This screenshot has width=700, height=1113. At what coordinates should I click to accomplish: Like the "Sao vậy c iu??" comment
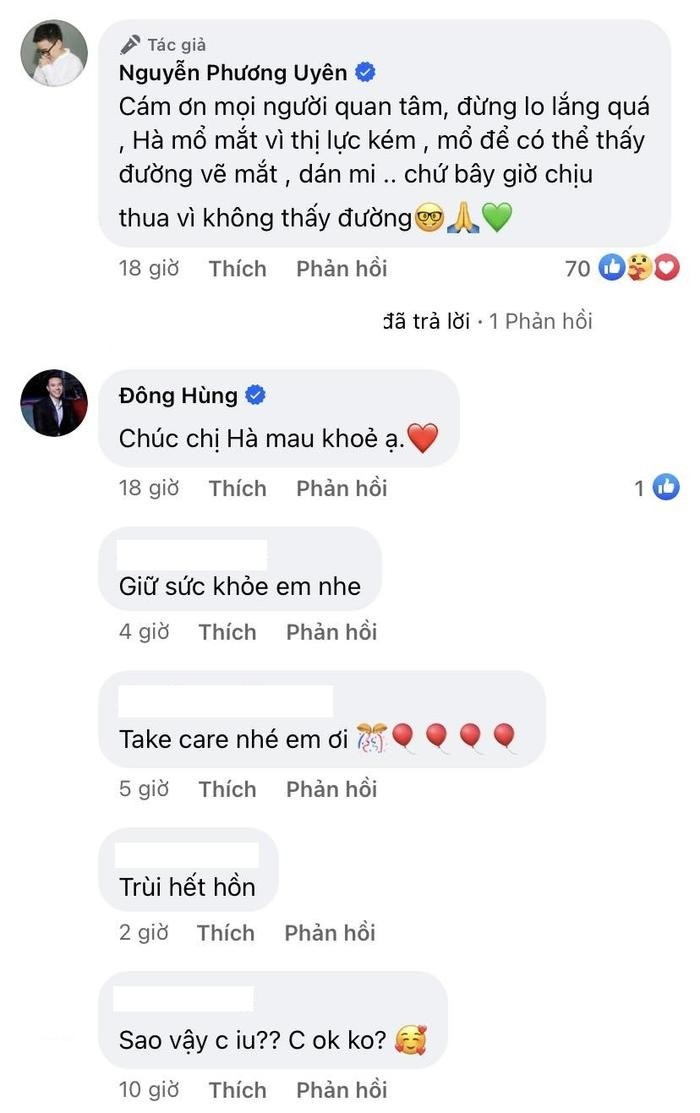(237, 1090)
